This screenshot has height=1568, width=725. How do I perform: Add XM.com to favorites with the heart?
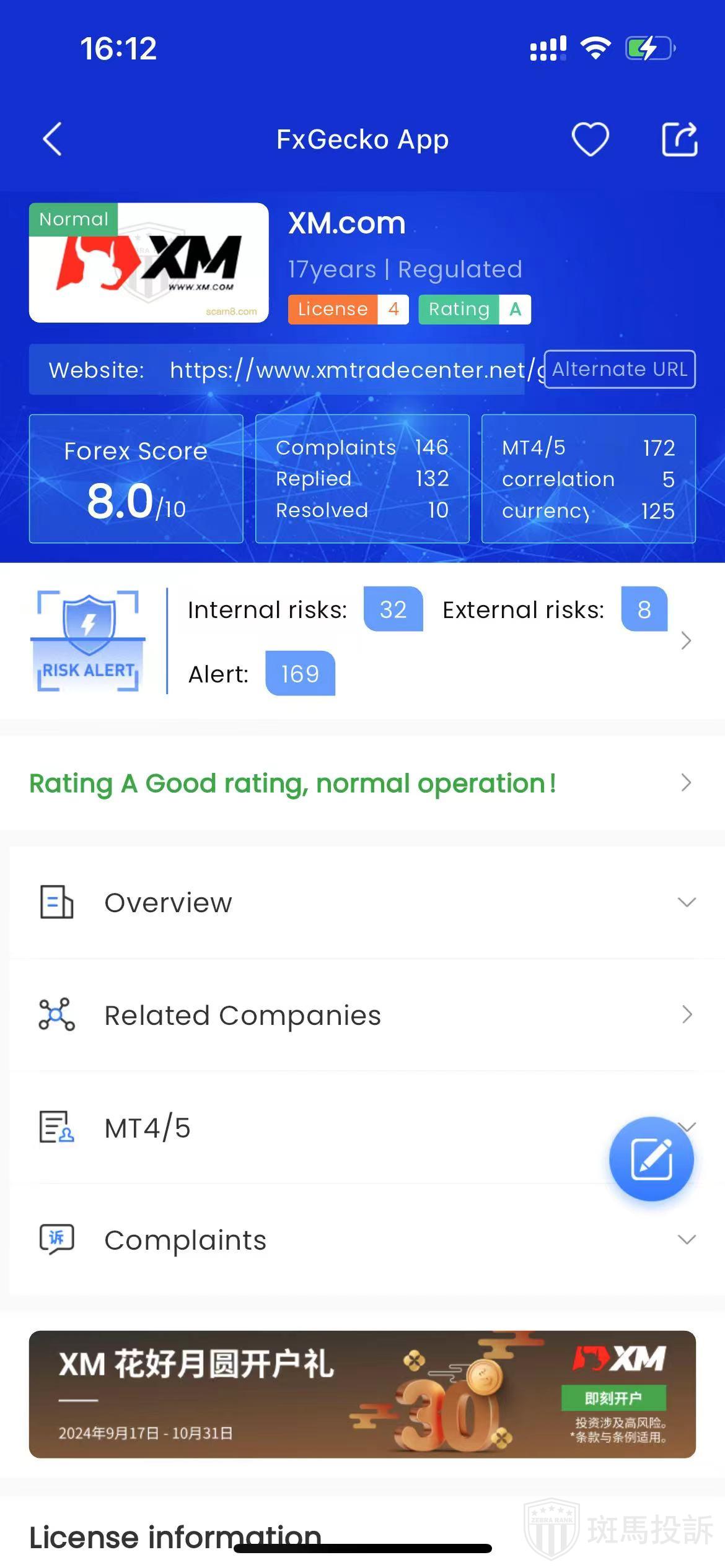tap(589, 139)
